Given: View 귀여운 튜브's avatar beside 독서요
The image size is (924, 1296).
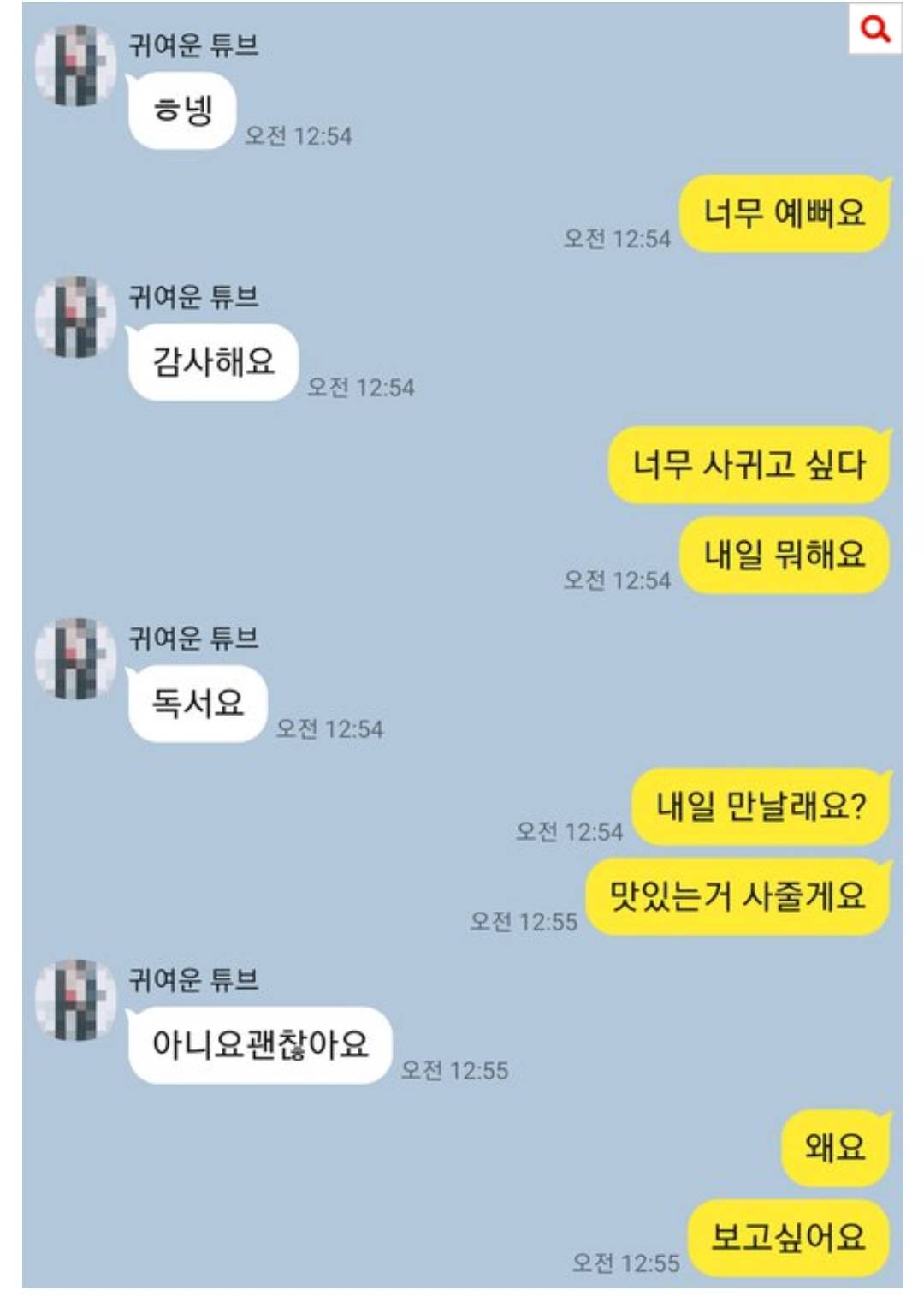Looking at the screenshot, I should coord(75,658).
